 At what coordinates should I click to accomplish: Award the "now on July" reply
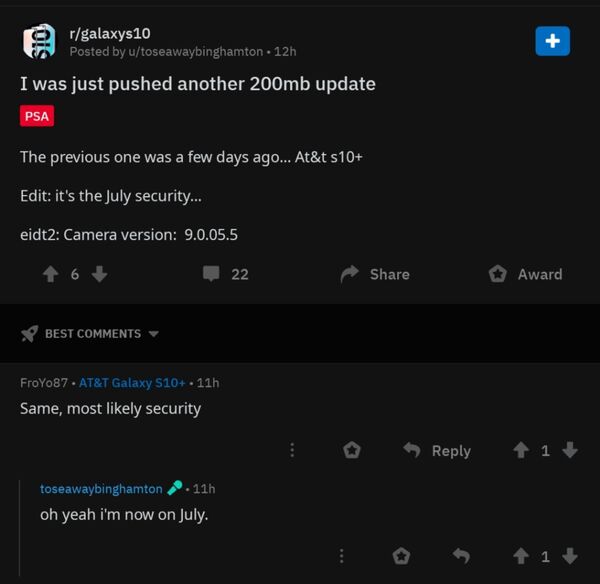pyautogui.click(x=401, y=556)
